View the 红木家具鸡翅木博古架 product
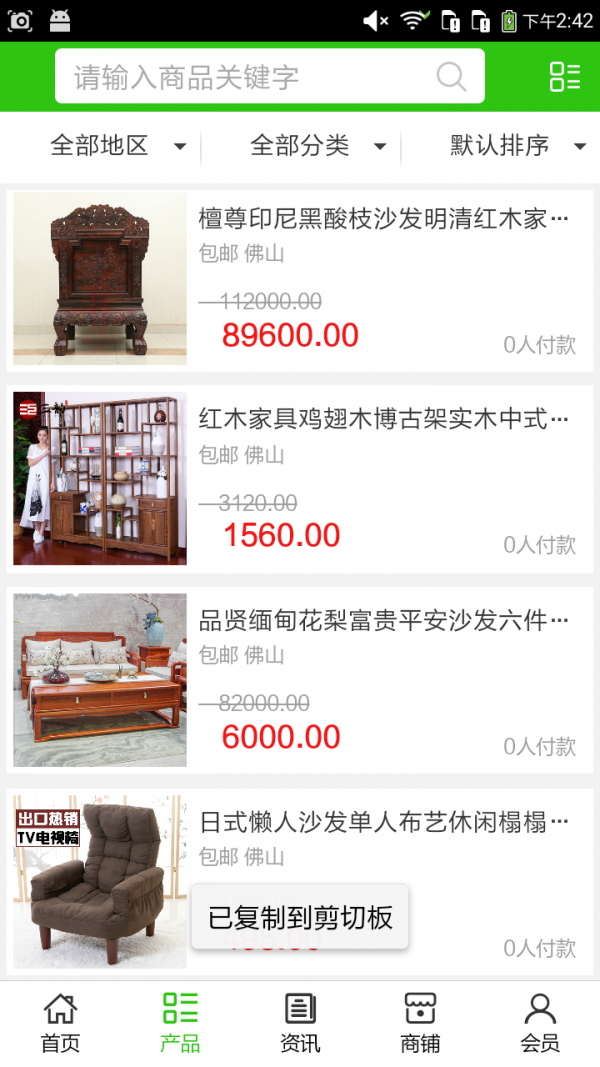Viewport: 600px width, 1067px height. coord(300,479)
